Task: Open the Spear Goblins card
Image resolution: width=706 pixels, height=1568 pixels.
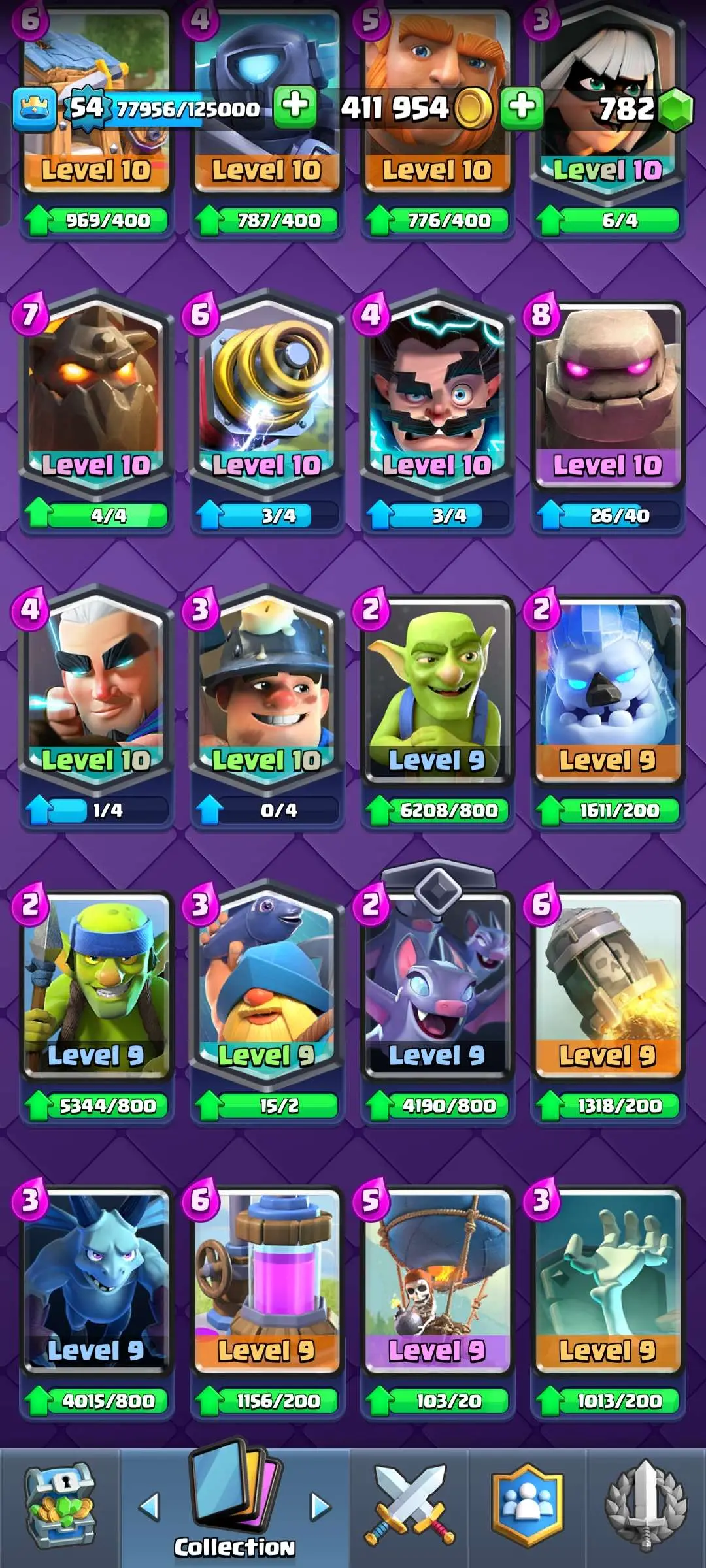Action: click(x=97, y=980)
